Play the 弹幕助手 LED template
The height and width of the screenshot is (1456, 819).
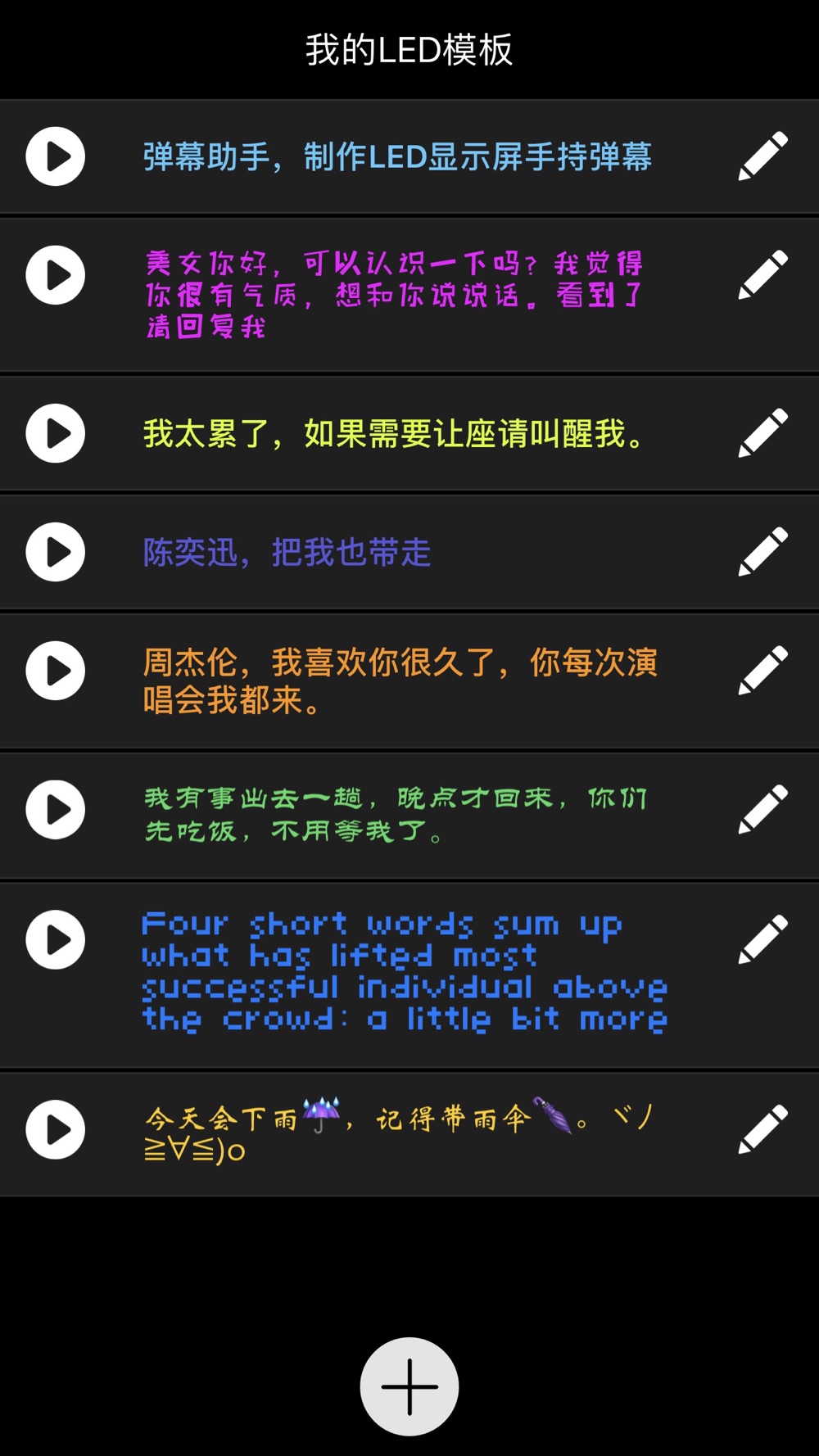[x=56, y=156]
